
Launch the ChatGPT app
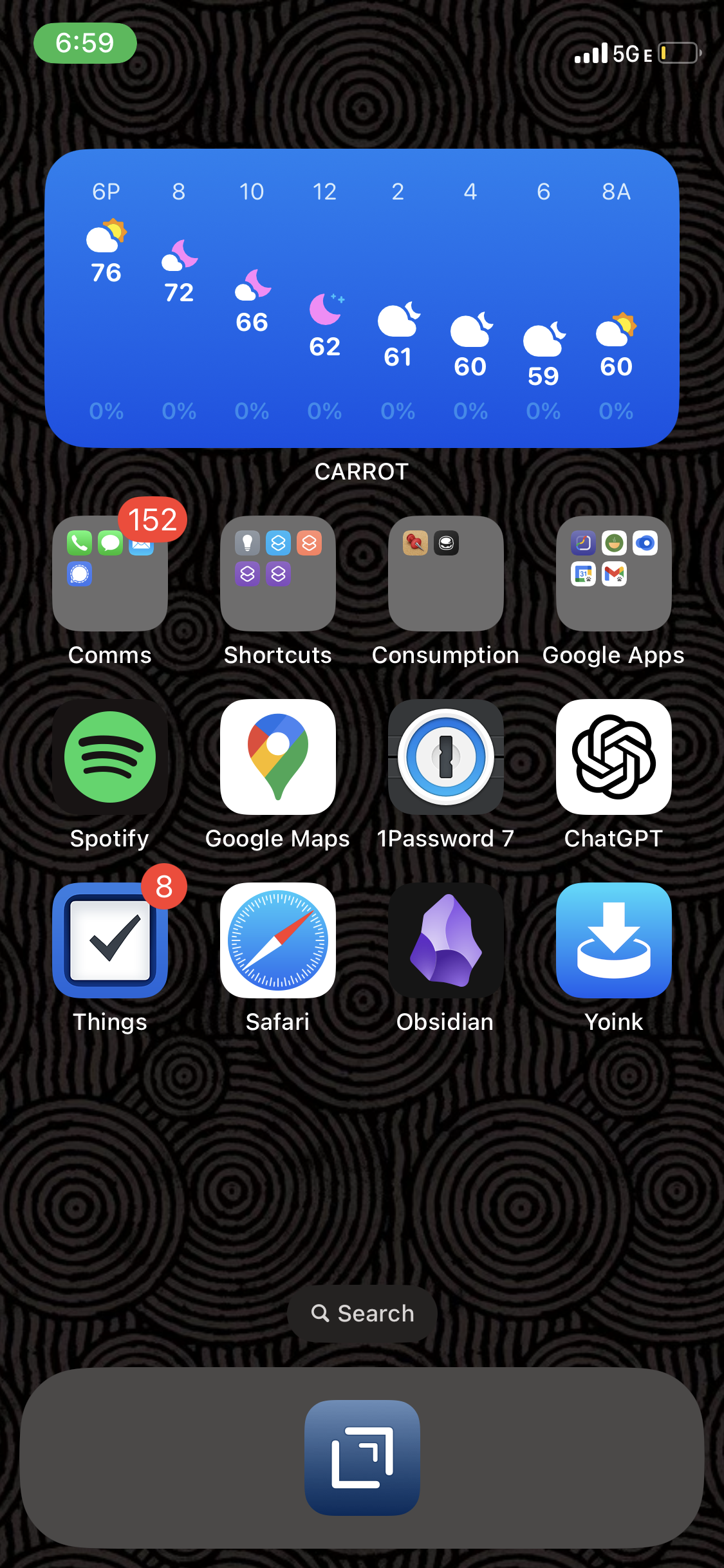click(x=614, y=757)
